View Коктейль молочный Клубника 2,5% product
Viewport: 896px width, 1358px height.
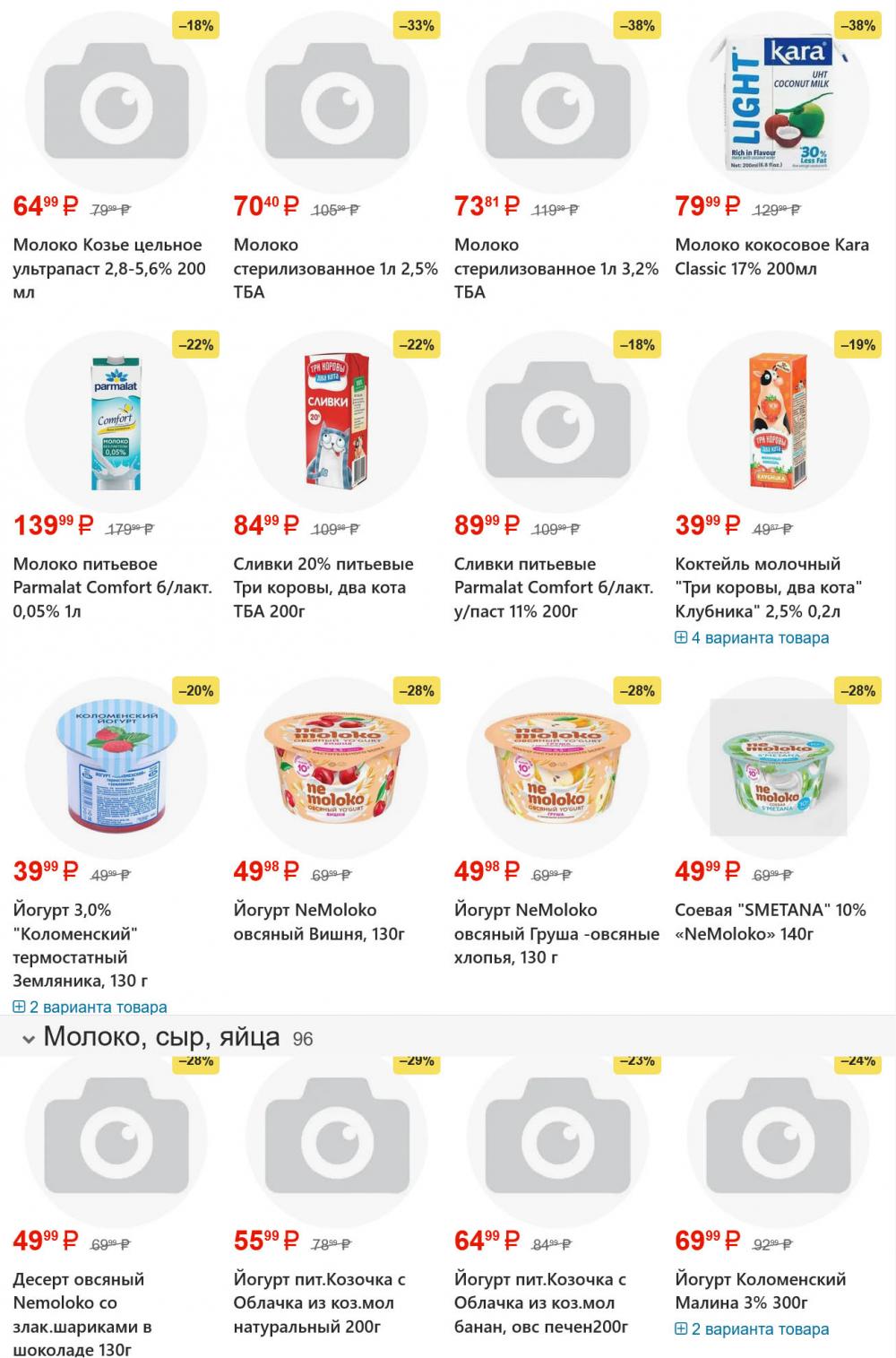click(x=768, y=587)
